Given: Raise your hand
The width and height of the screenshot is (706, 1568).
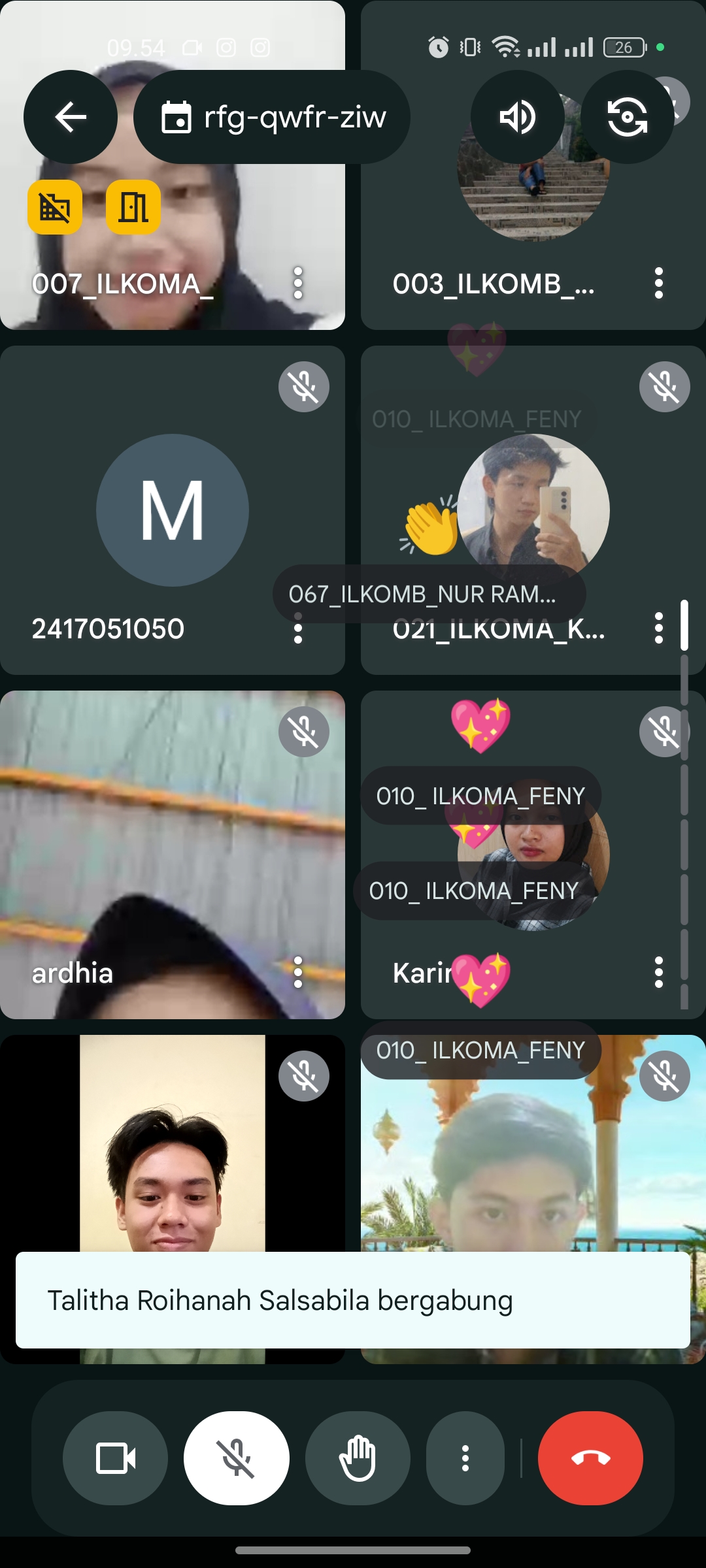Looking at the screenshot, I should point(358,1458).
